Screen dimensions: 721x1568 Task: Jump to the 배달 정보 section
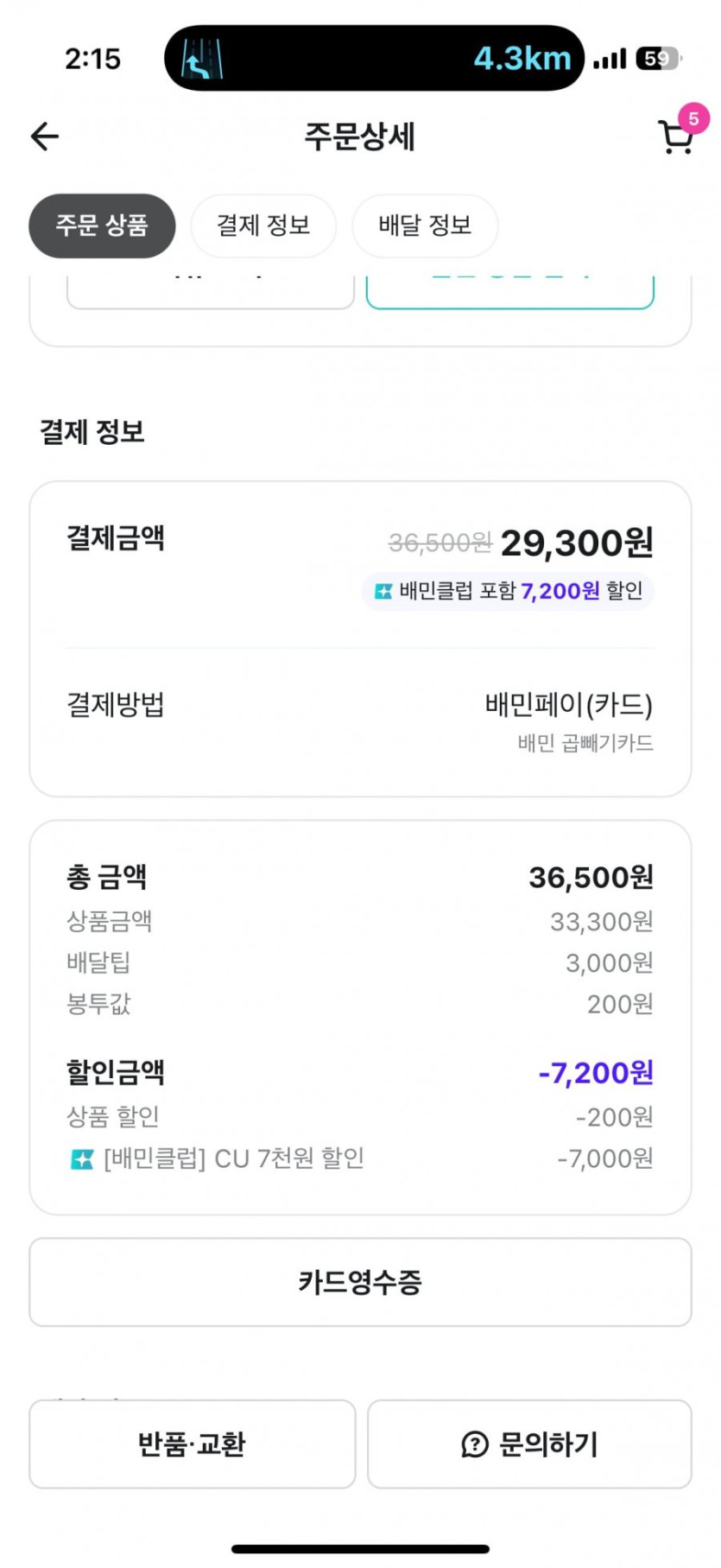[425, 225]
